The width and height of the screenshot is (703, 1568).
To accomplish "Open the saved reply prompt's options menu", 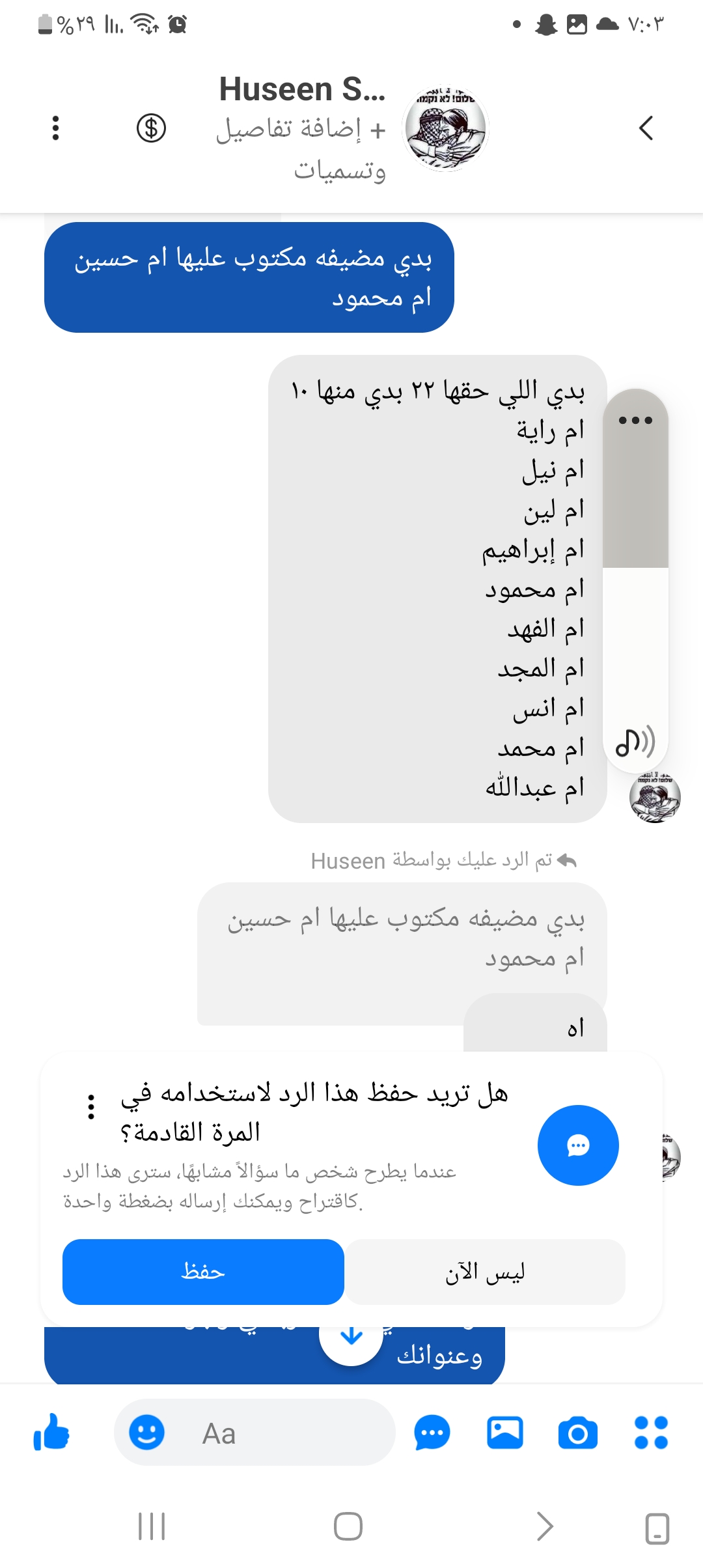I will (91, 1106).
